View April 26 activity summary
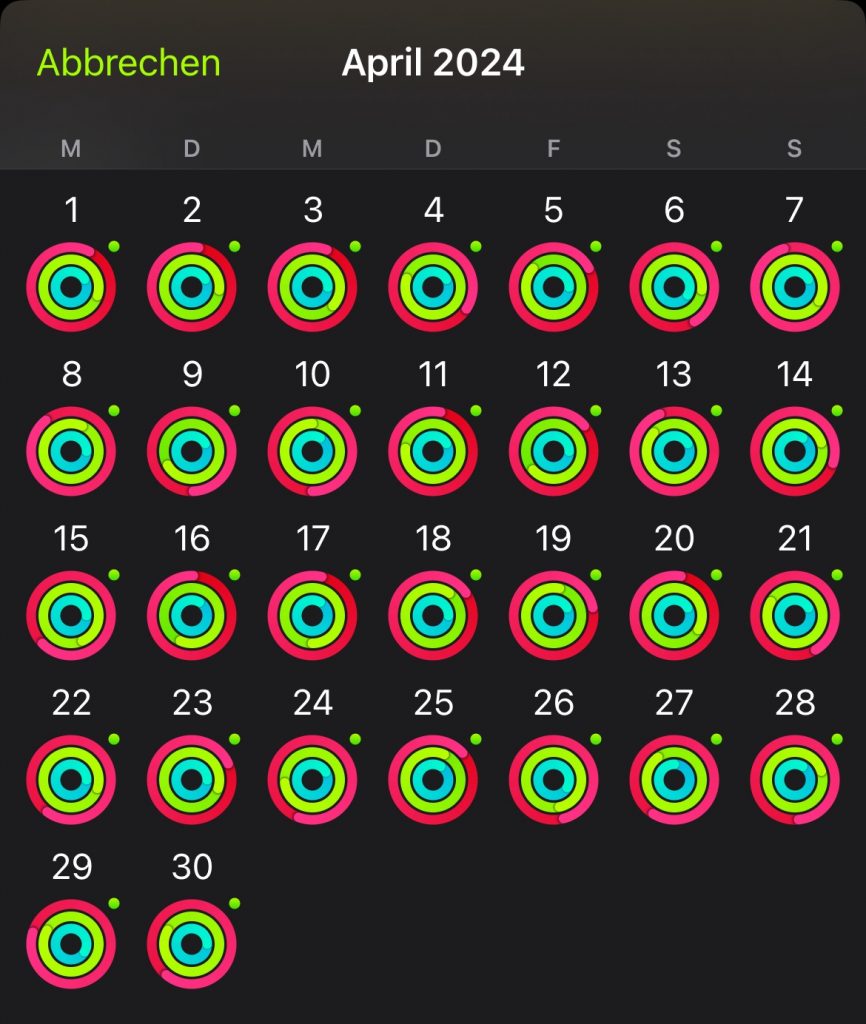The width and height of the screenshot is (866, 1024). click(x=553, y=780)
